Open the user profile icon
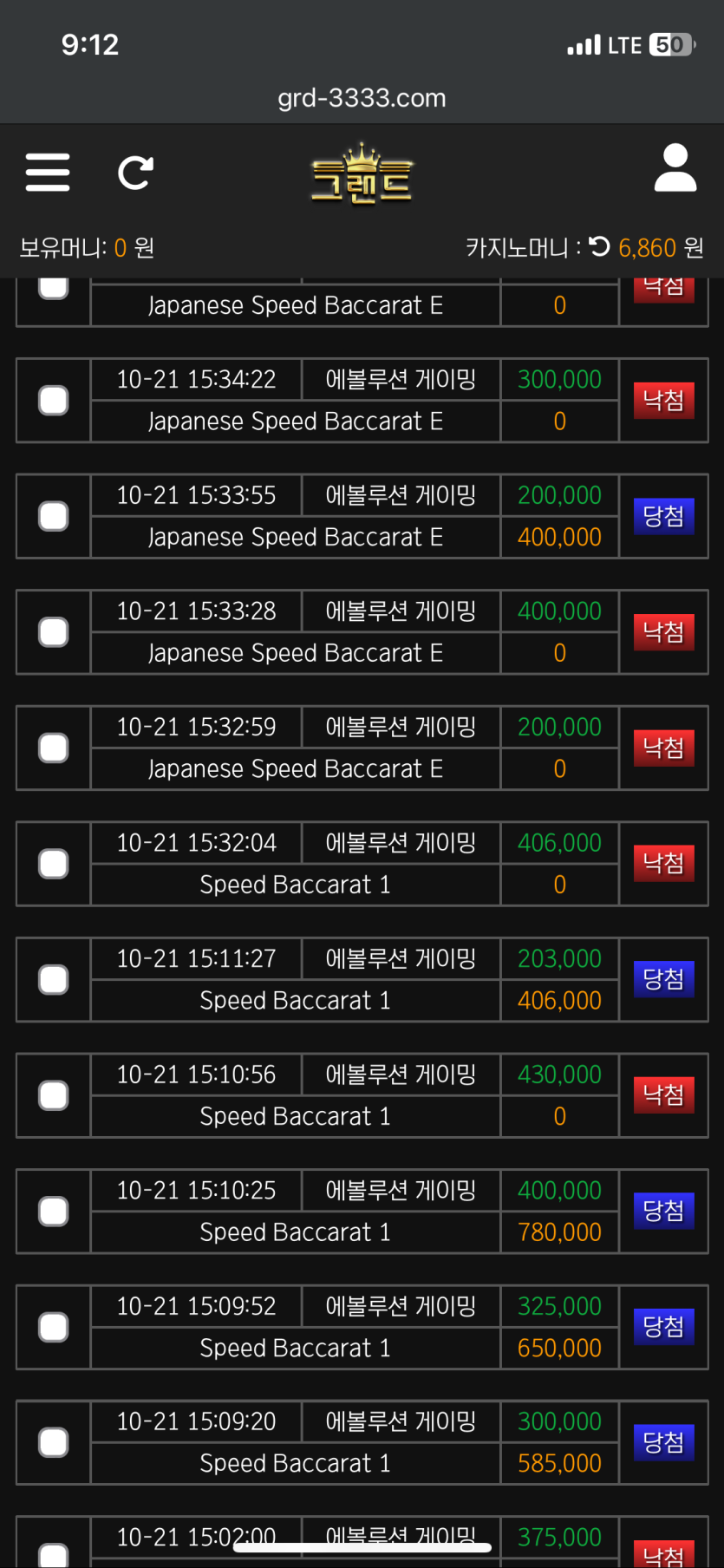Viewport: 724px width, 1568px height. (675, 168)
